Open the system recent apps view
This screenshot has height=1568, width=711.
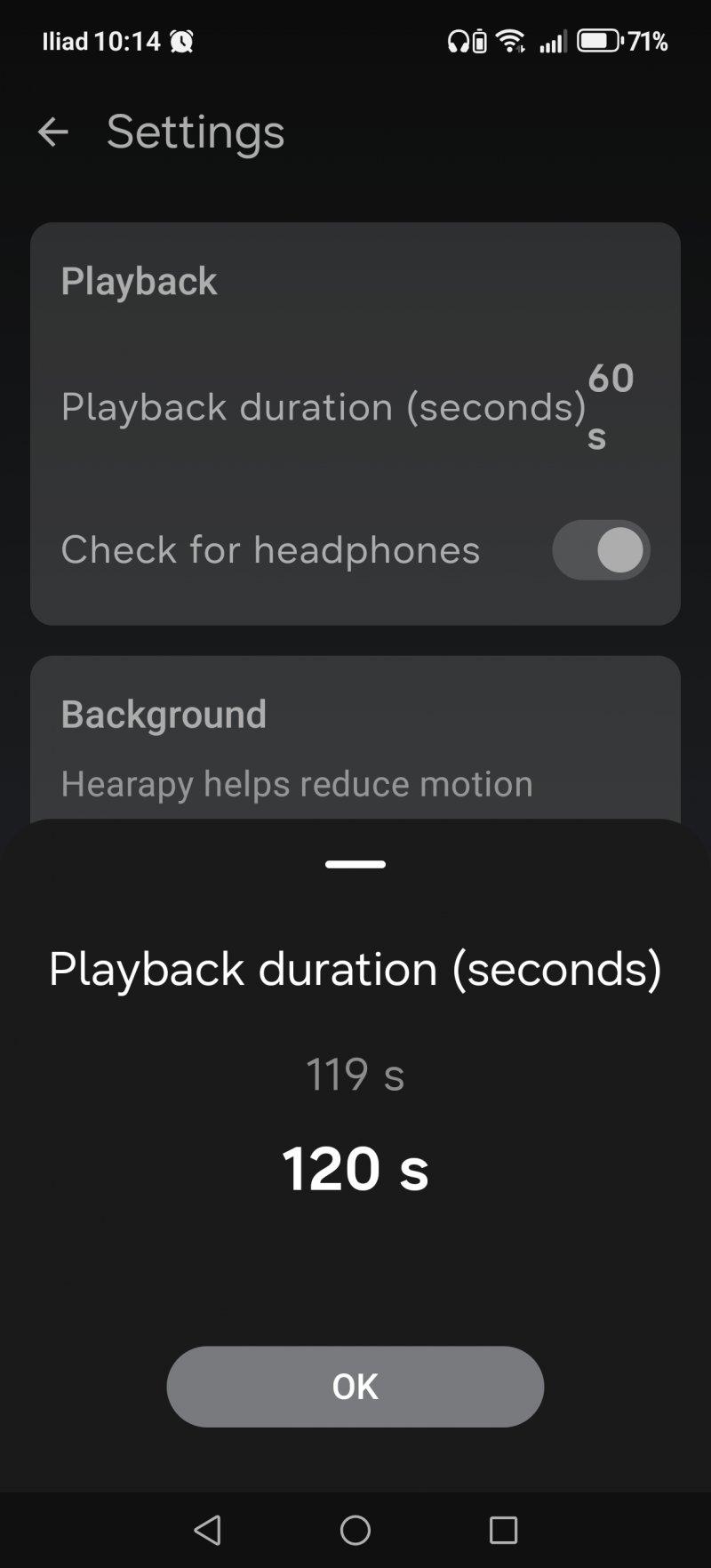point(503,1530)
